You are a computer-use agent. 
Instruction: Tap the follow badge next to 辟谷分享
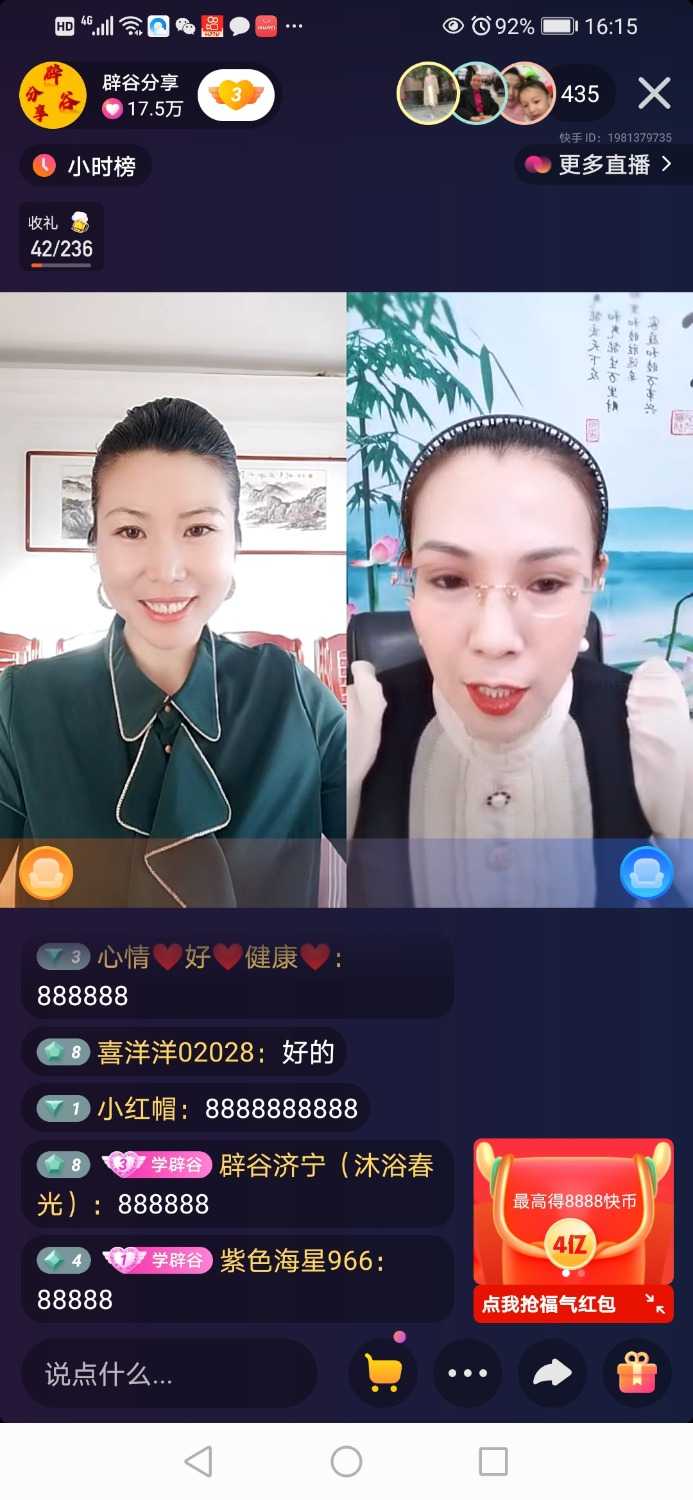click(236, 96)
